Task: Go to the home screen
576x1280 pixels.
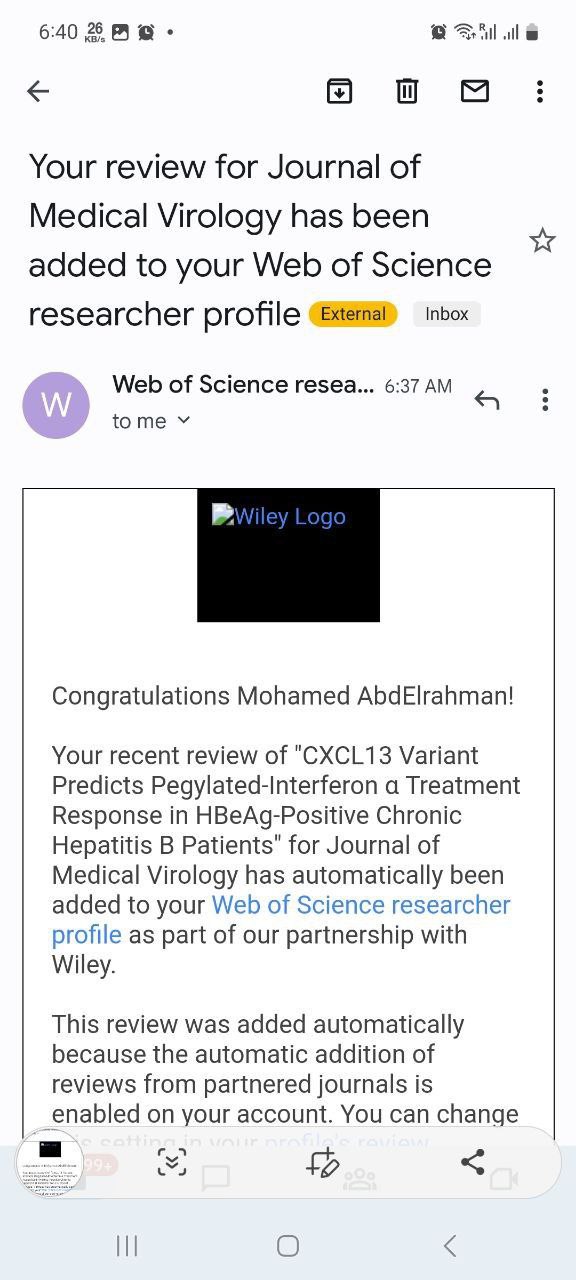Action: (288, 1245)
